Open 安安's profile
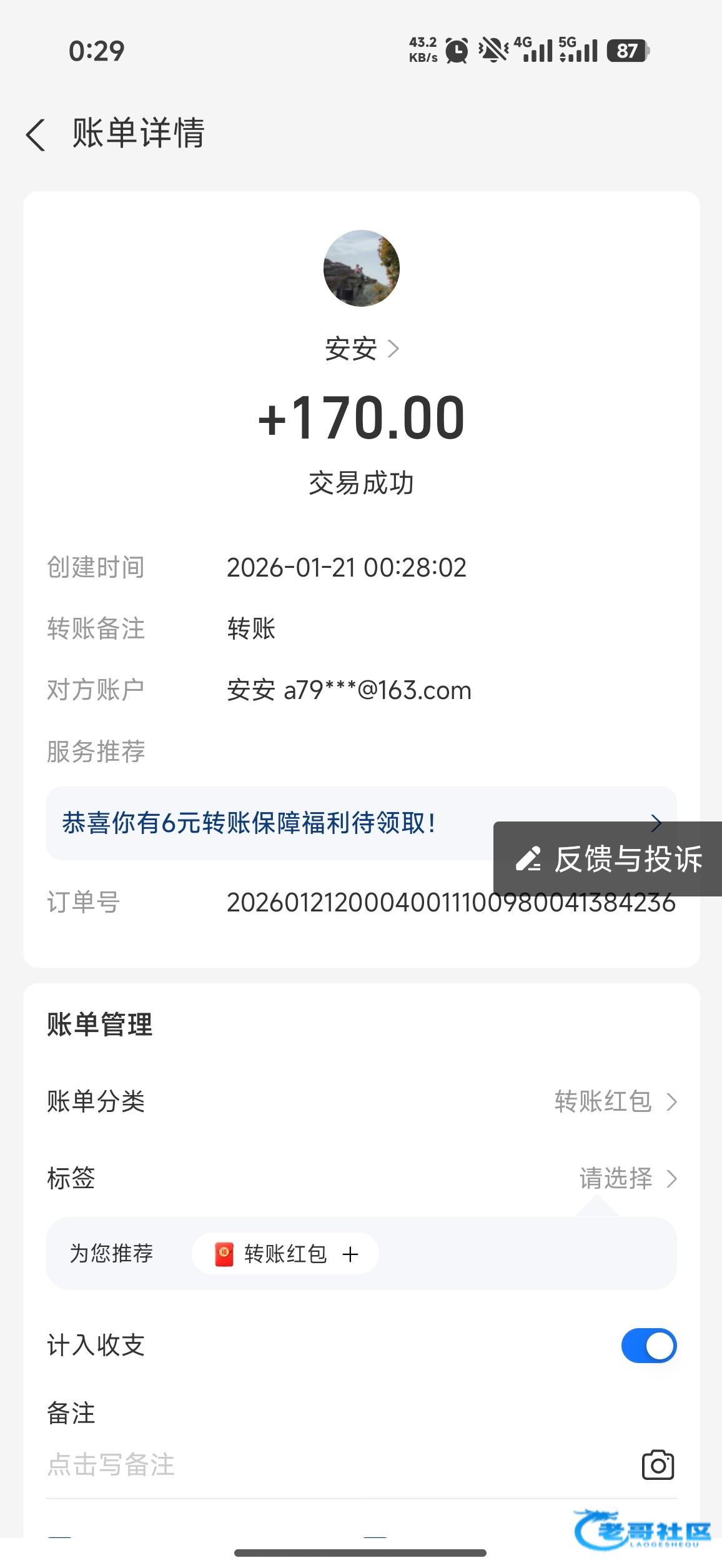 click(361, 349)
